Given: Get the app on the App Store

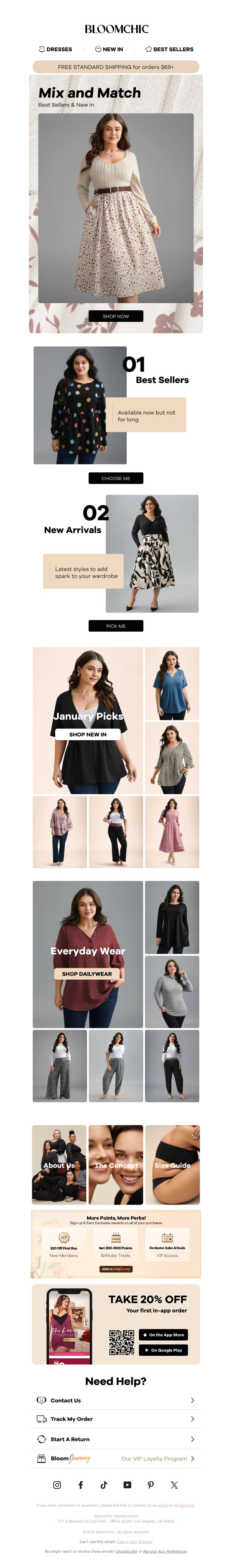Looking at the screenshot, I should click(x=163, y=1335).
